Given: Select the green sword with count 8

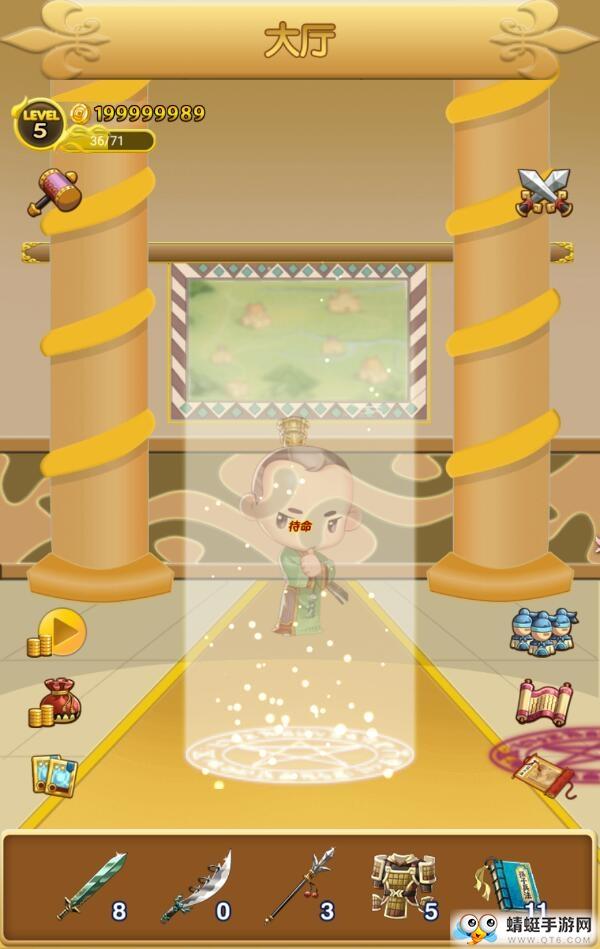Looking at the screenshot, I should 93,885.
